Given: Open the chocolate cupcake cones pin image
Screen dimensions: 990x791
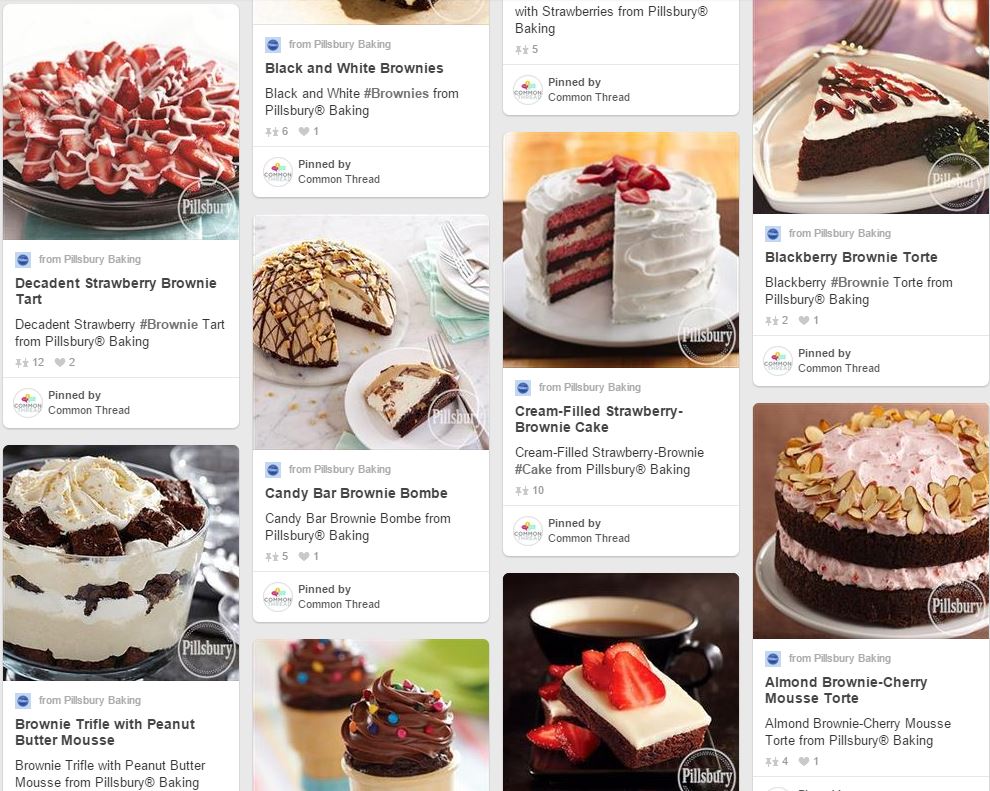Looking at the screenshot, I should (371, 715).
